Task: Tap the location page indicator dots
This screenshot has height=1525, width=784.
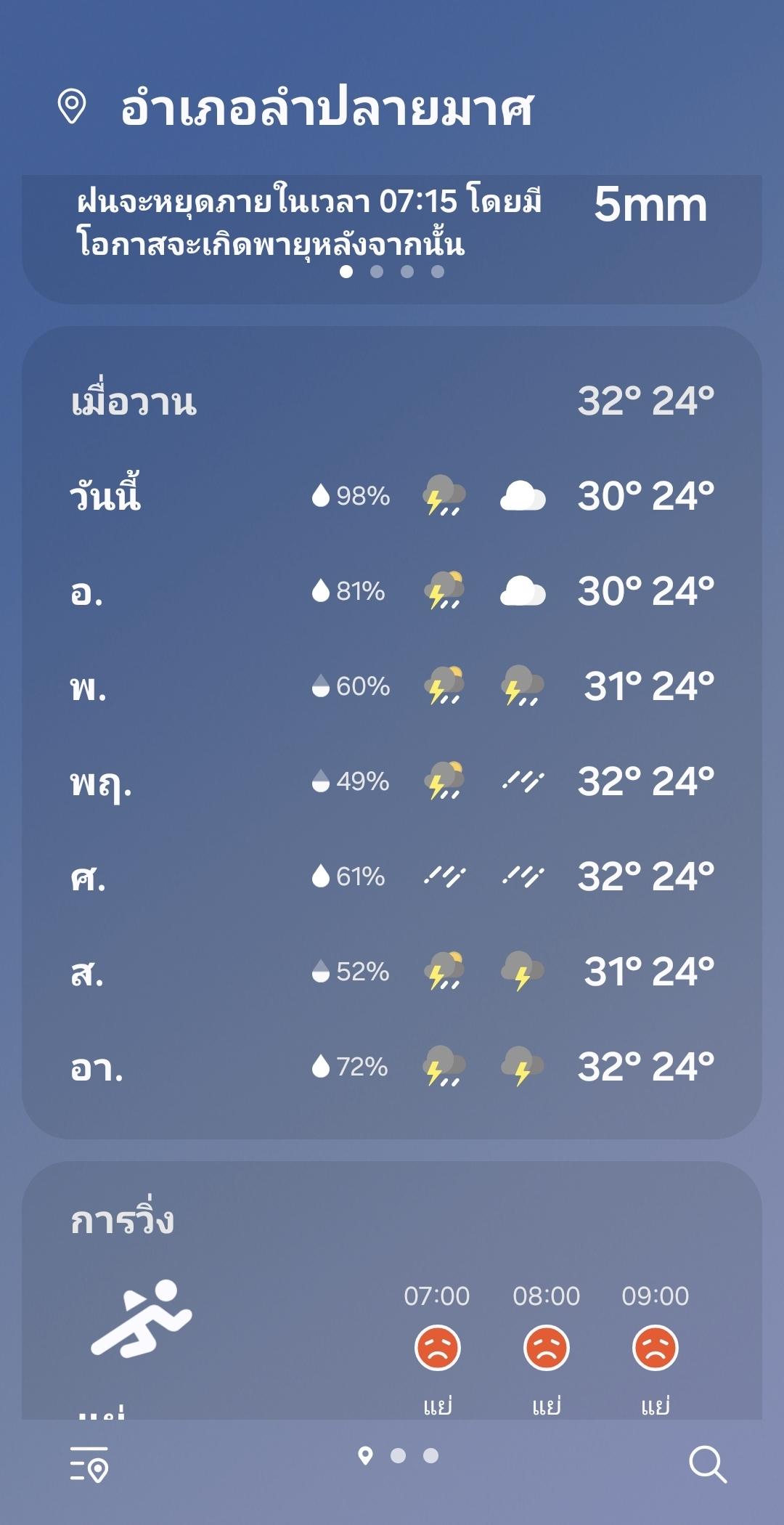Action: [398, 1455]
